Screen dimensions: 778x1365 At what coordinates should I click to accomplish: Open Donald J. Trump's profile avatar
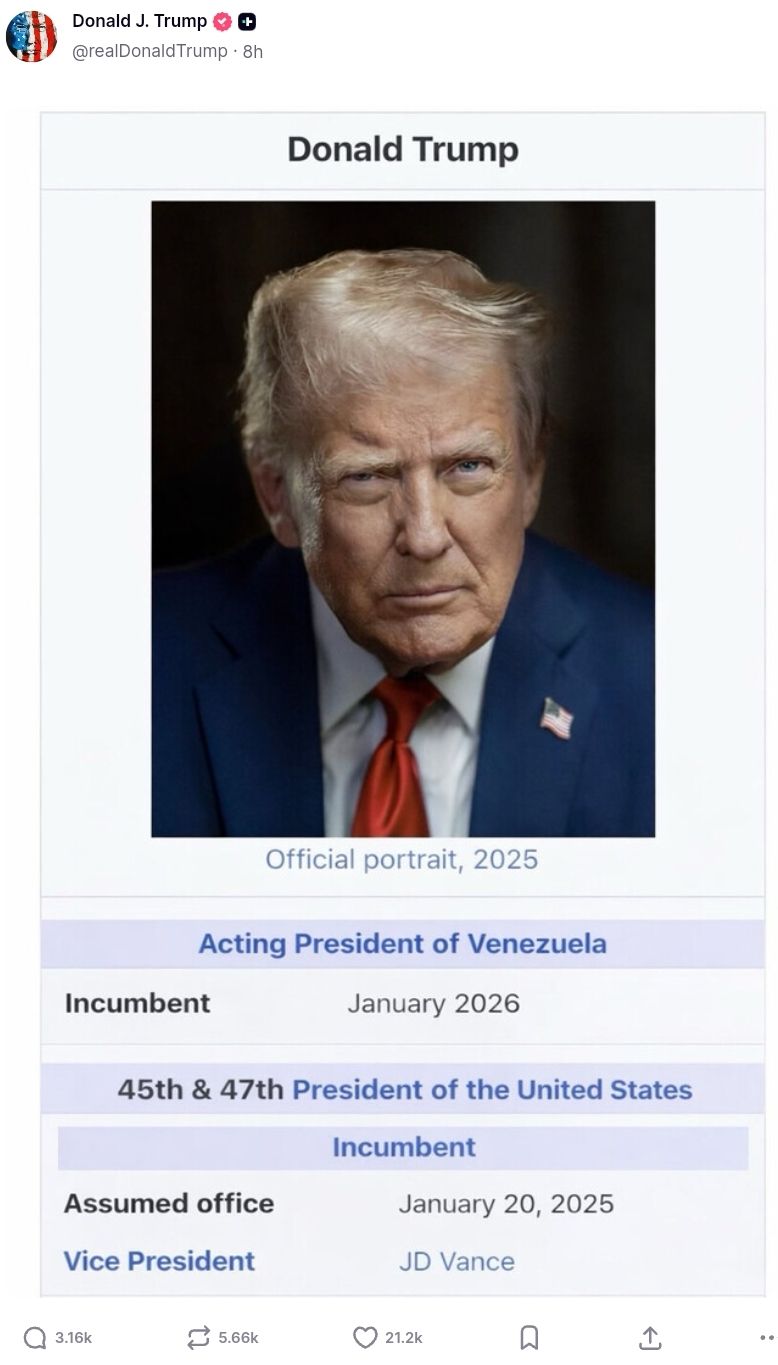31,36
